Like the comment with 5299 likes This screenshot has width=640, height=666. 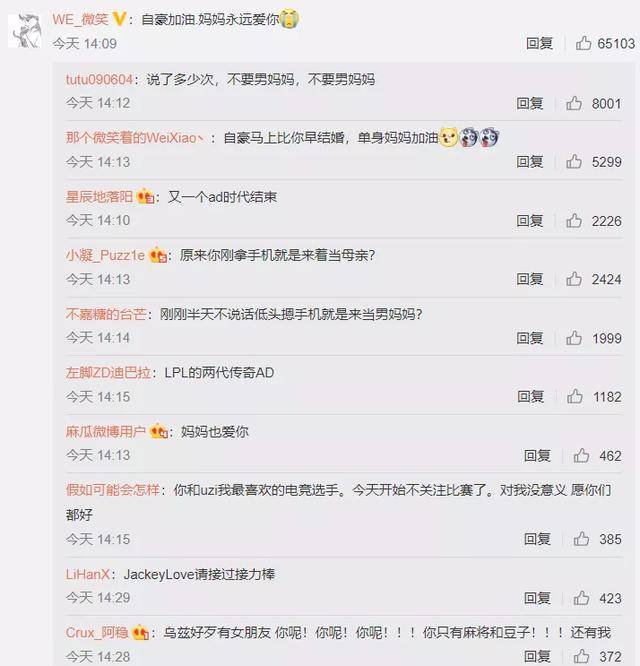[x=575, y=162]
